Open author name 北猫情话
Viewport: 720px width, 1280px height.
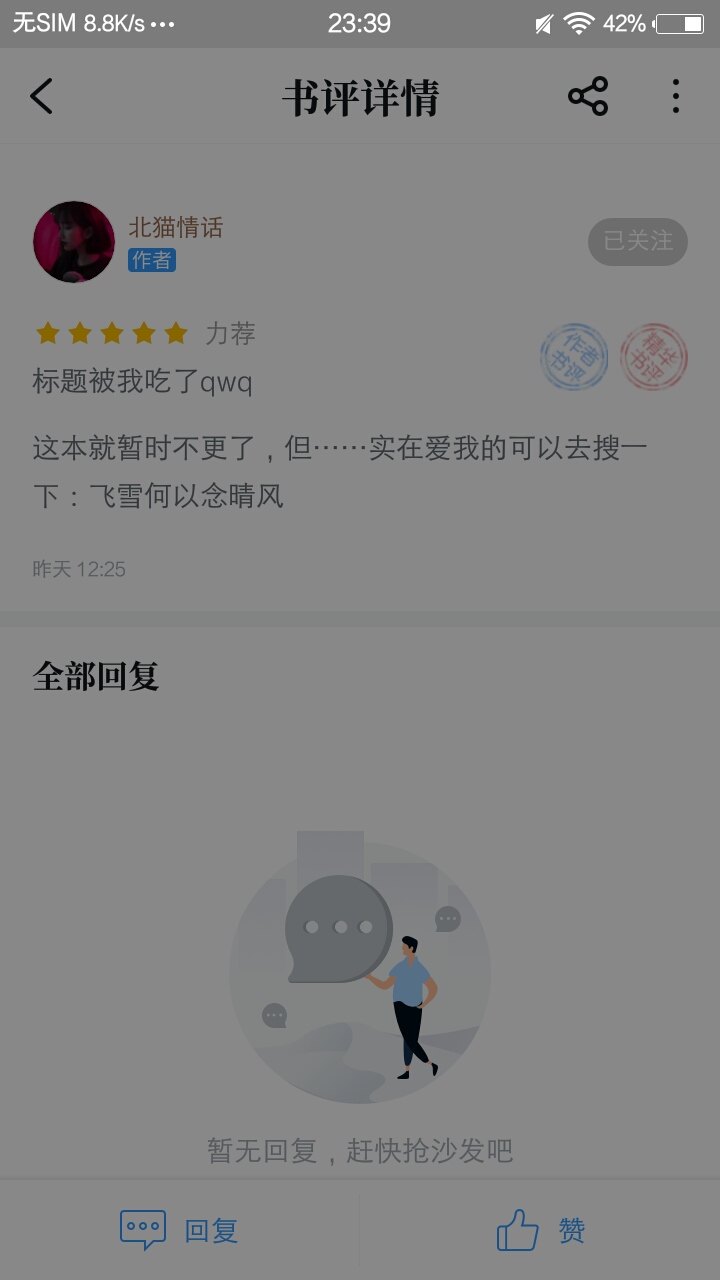pos(176,227)
